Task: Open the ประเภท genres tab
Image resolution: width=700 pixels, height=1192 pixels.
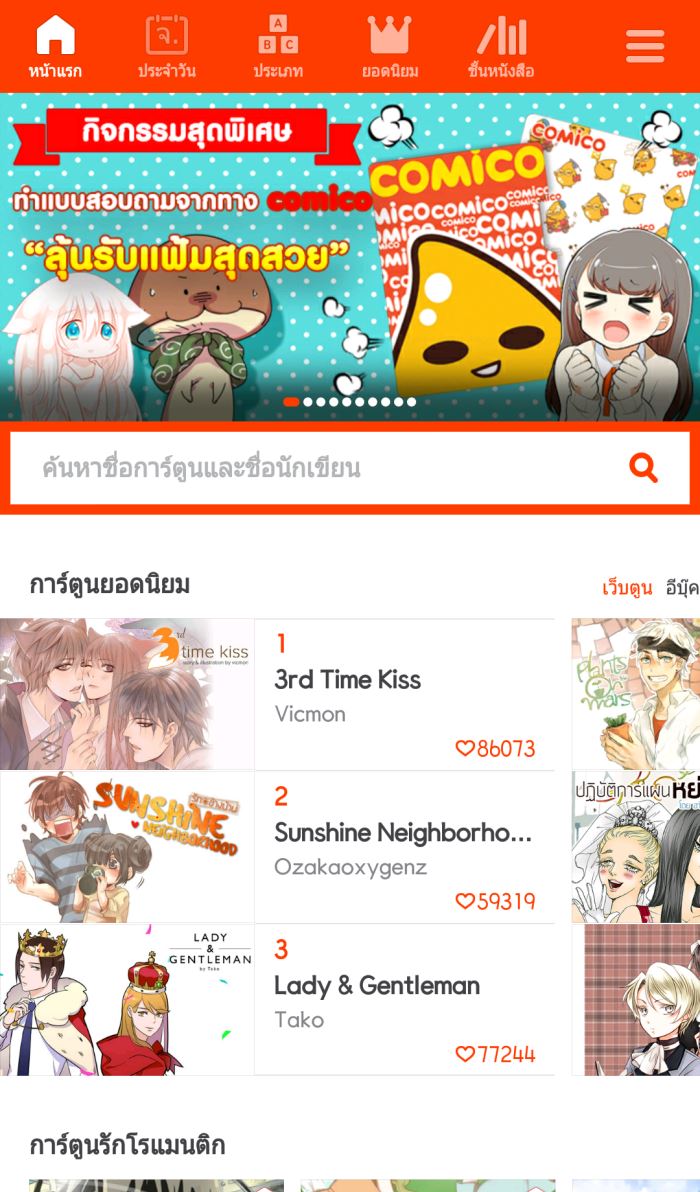Action: pos(278,47)
